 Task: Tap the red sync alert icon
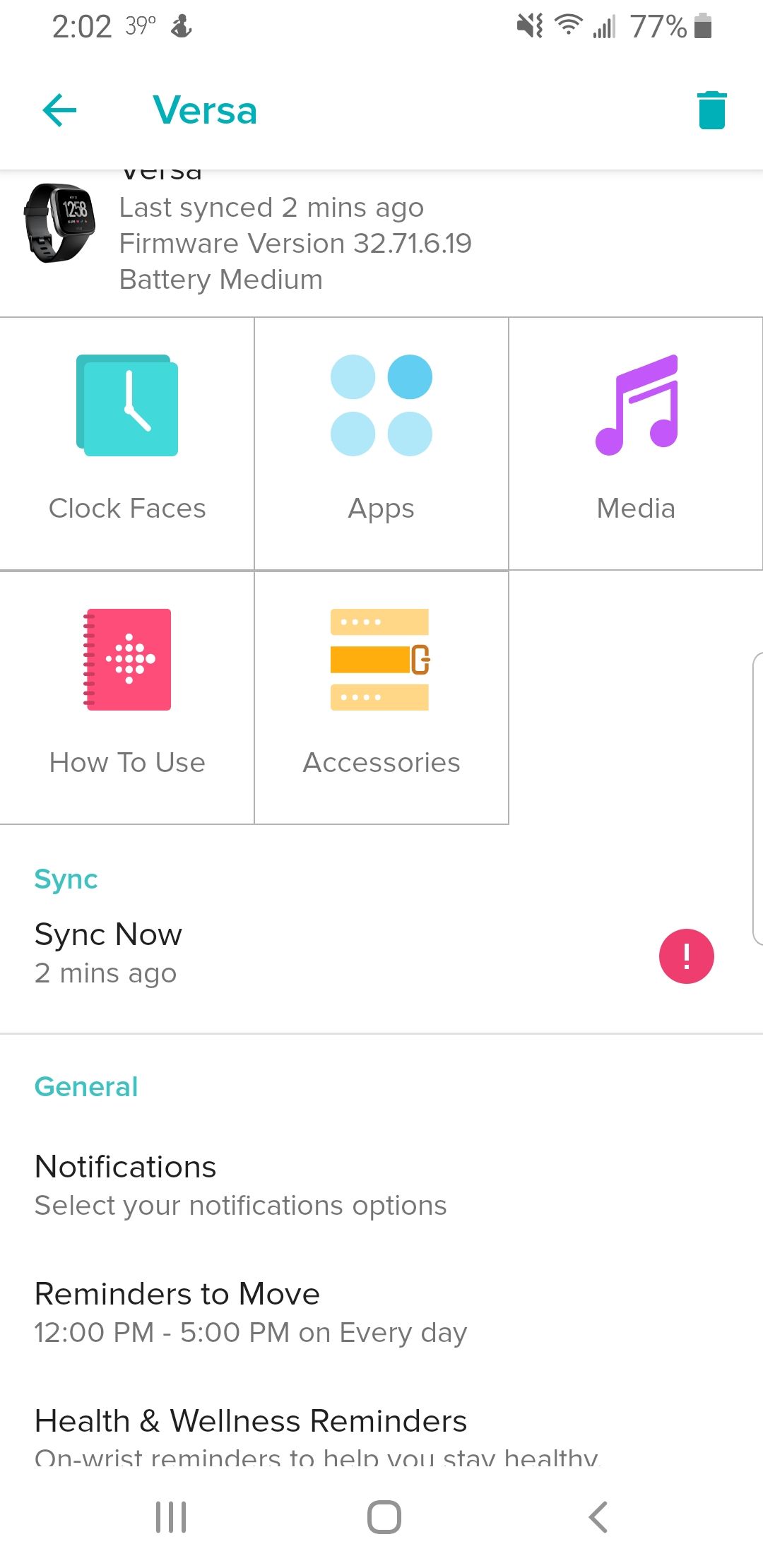(686, 956)
